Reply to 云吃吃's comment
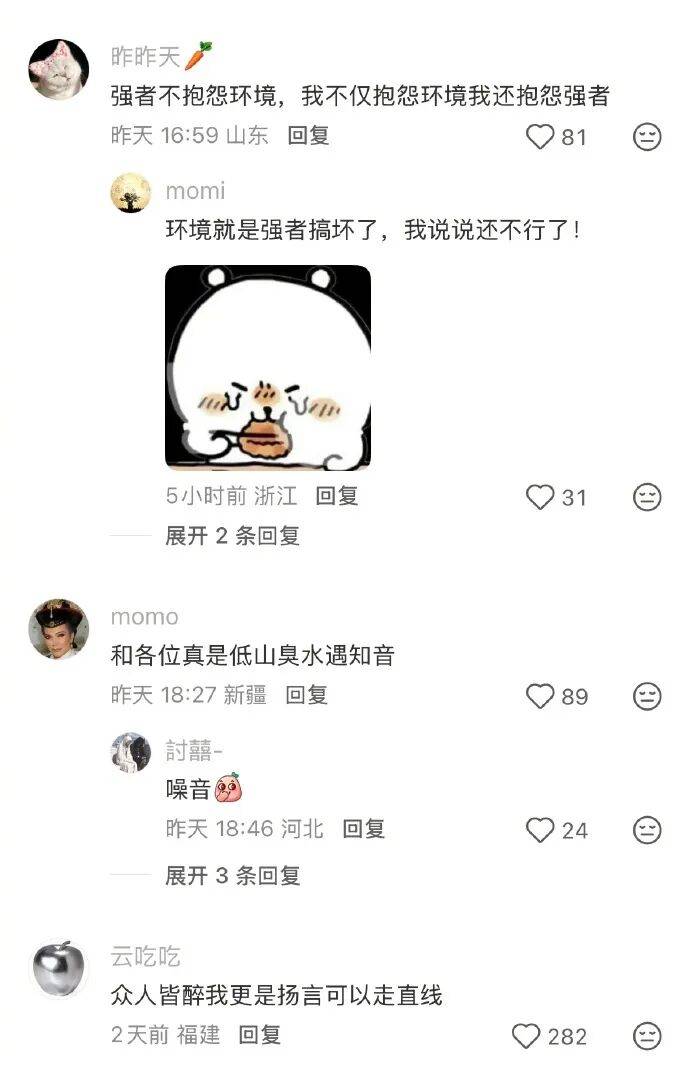This screenshot has width=690, height=1066. point(259,1035)
